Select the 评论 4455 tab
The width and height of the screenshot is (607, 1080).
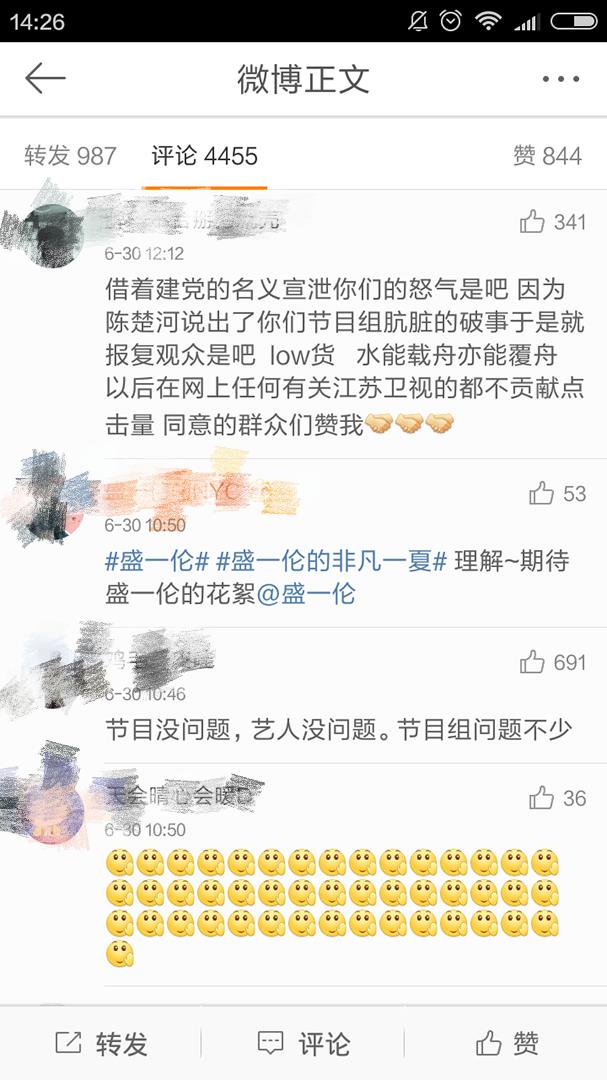[x=204, y=156]
